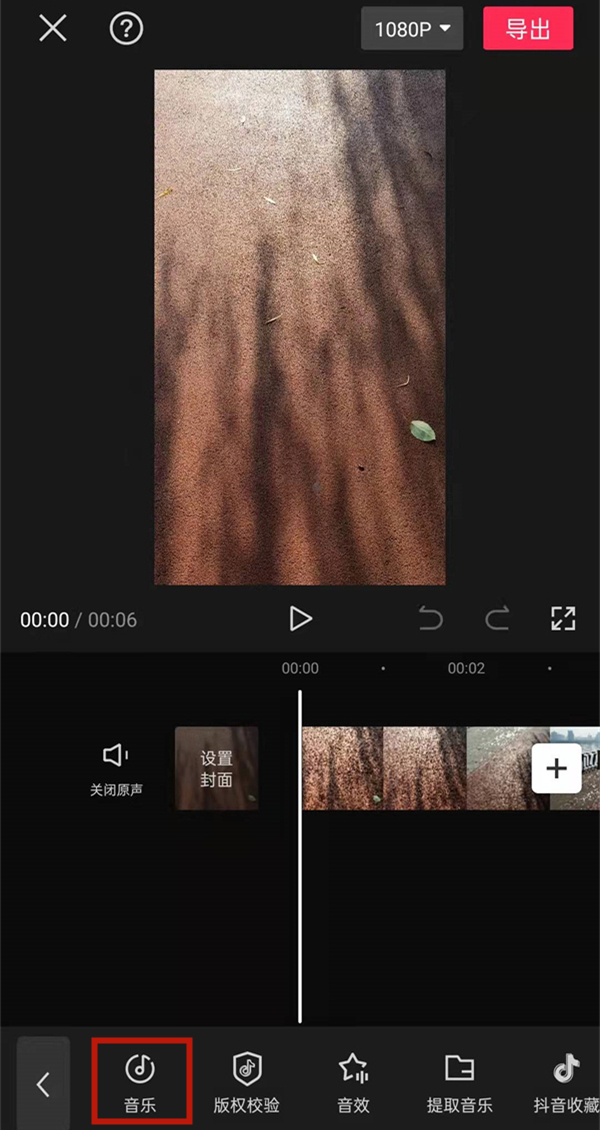600x1130 pixels.
Task: Open 抖音收藏 Douyin favorites
Action: (565, 1083)
